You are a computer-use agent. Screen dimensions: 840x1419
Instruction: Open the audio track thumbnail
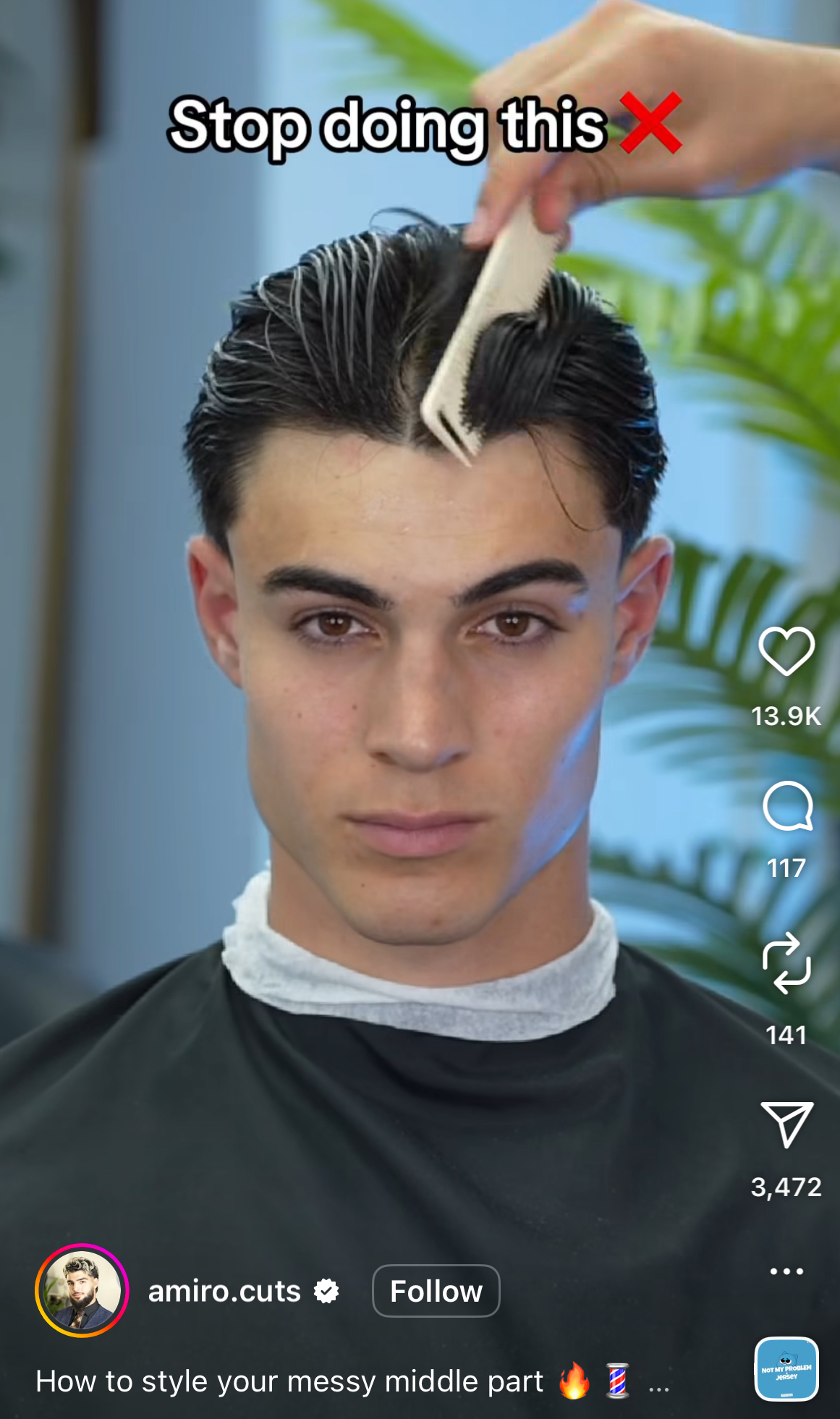(x=786, y=1369)
